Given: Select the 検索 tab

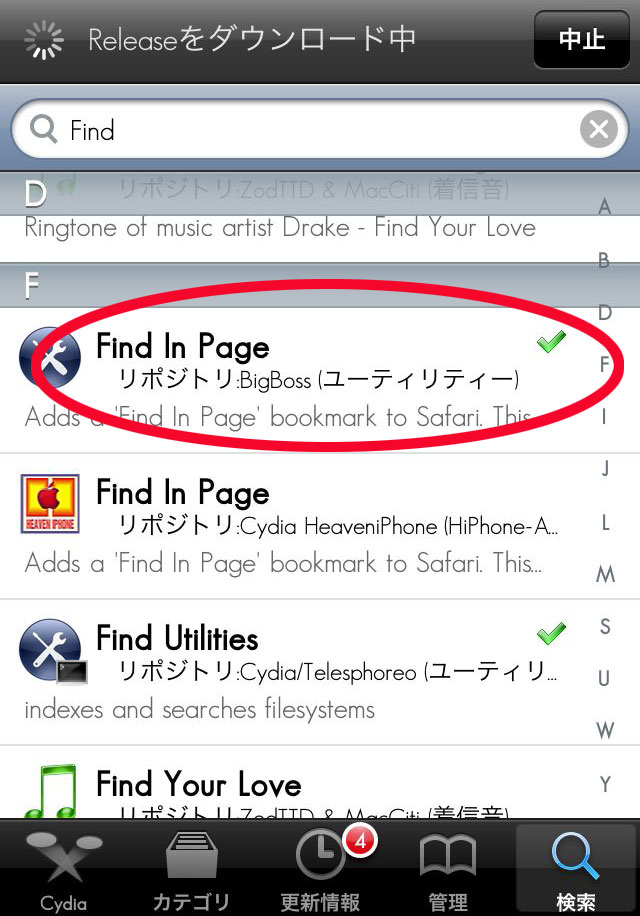Looking at the screenshot, I should [x=575, y=868].
